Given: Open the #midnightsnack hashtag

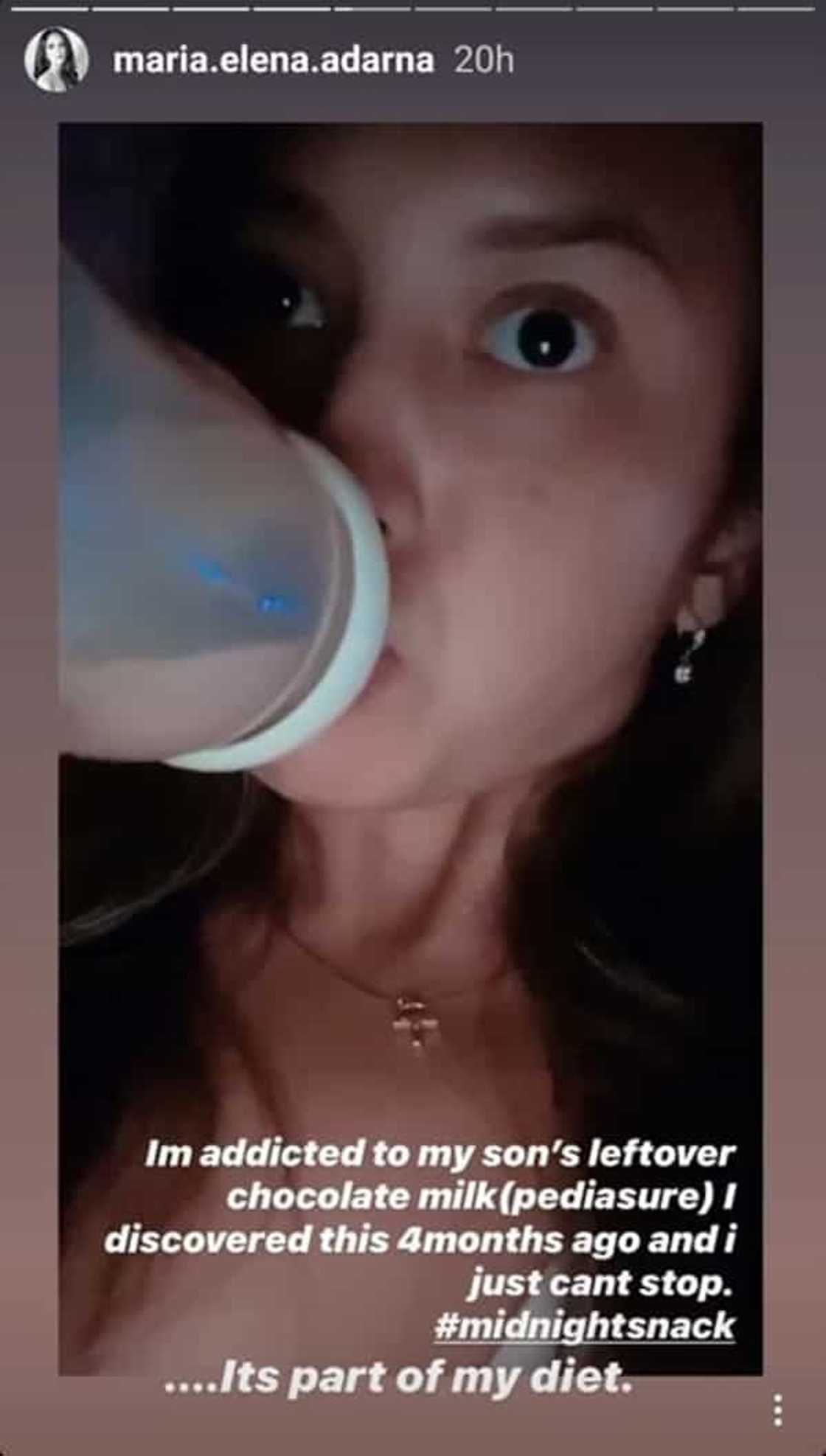Looking at the screenshot, I should (x=584, y=1325).
